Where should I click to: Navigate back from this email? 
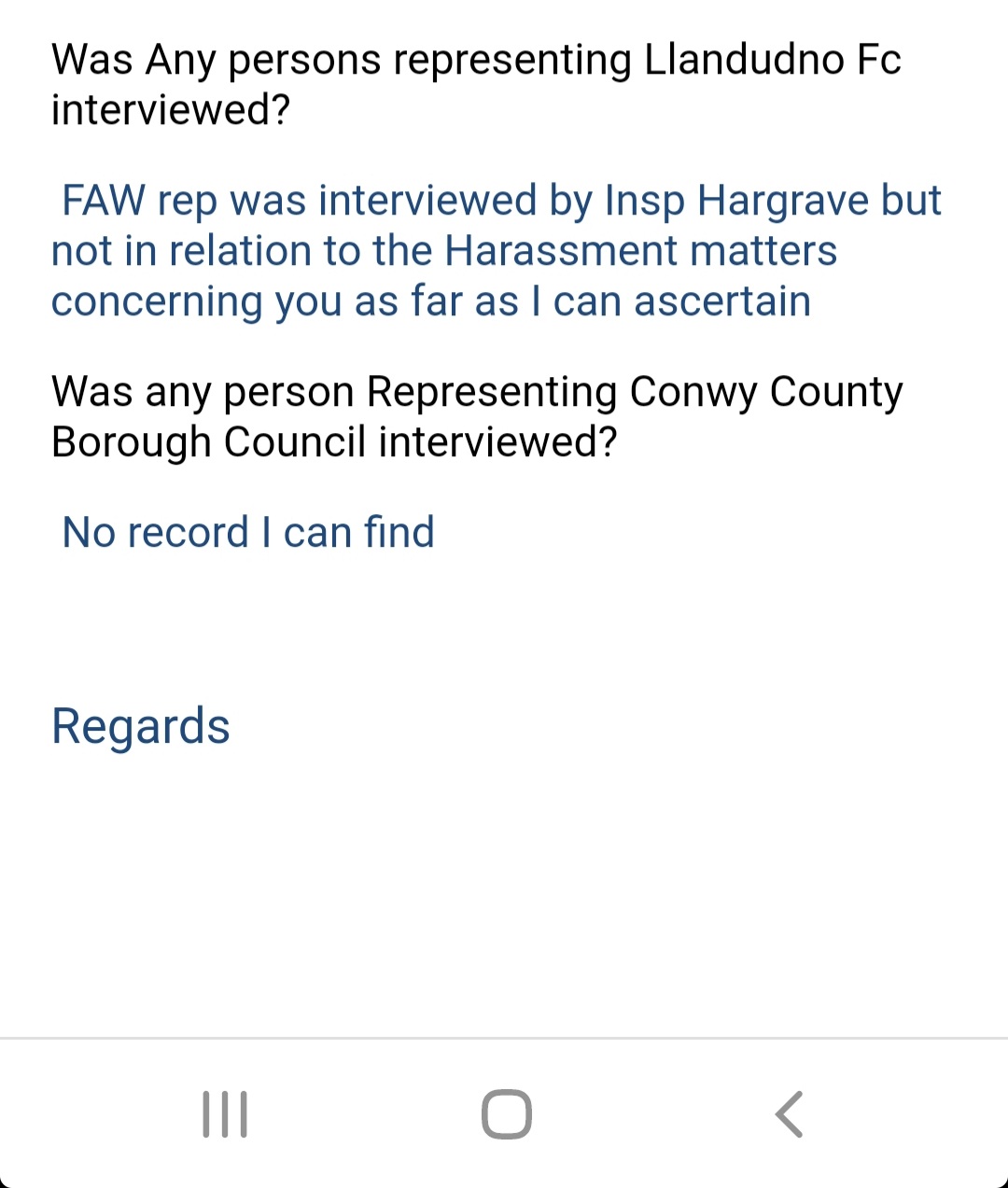(789, 1114)
